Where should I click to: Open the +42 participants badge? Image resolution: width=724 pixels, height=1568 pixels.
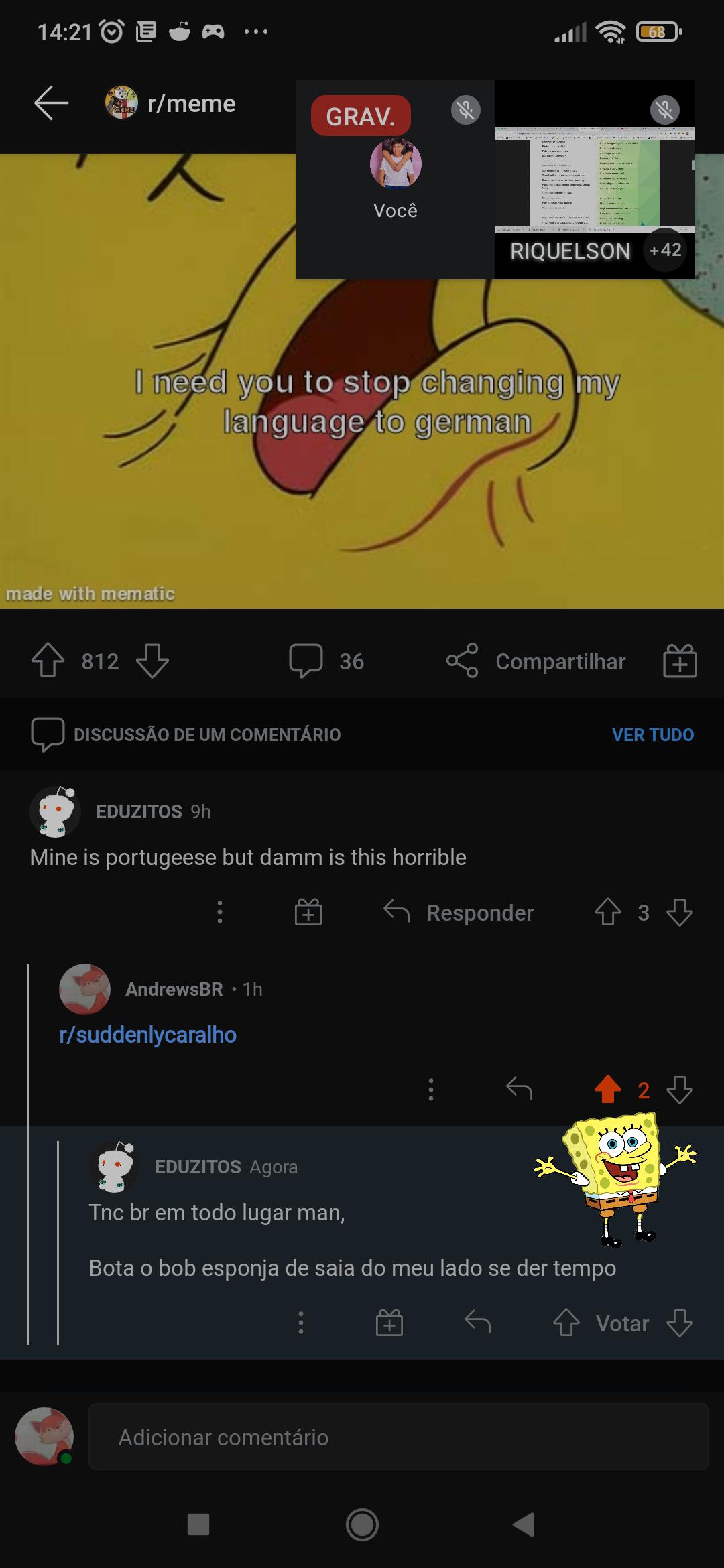click(665, 251)
